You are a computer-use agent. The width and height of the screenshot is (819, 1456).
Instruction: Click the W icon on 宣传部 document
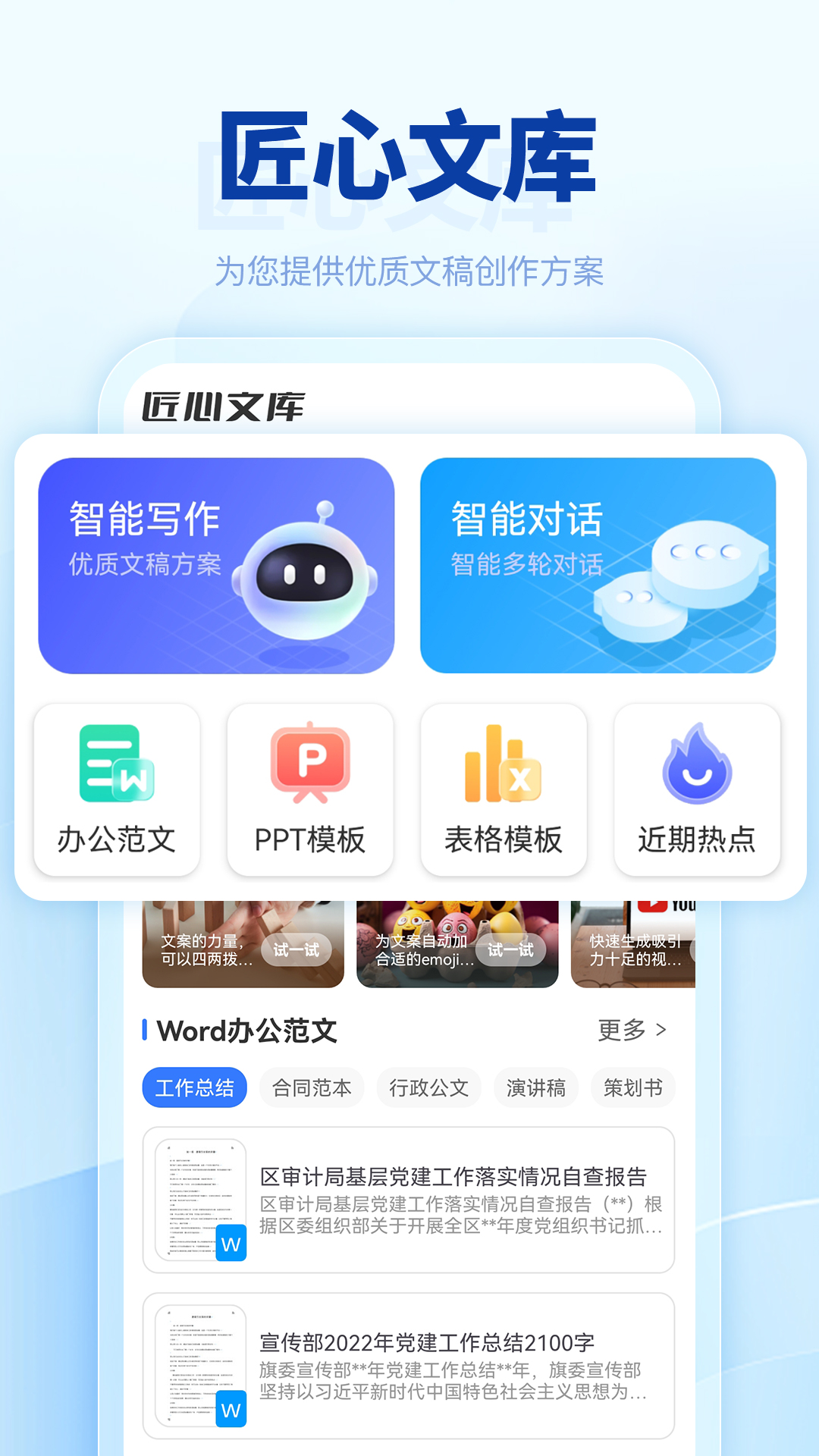tap(231, 1408)
